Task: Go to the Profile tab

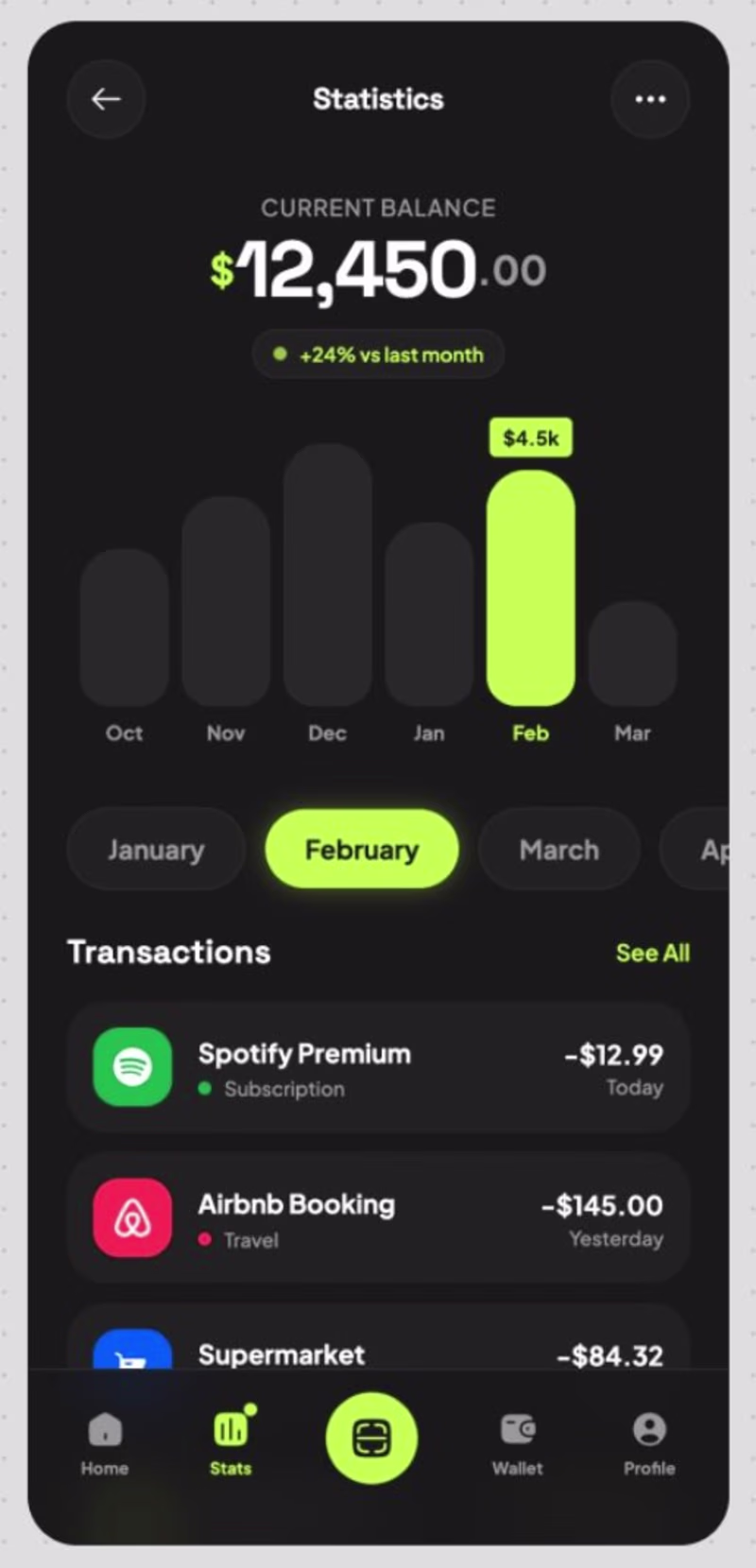Action: click(x=649, y=1443)
